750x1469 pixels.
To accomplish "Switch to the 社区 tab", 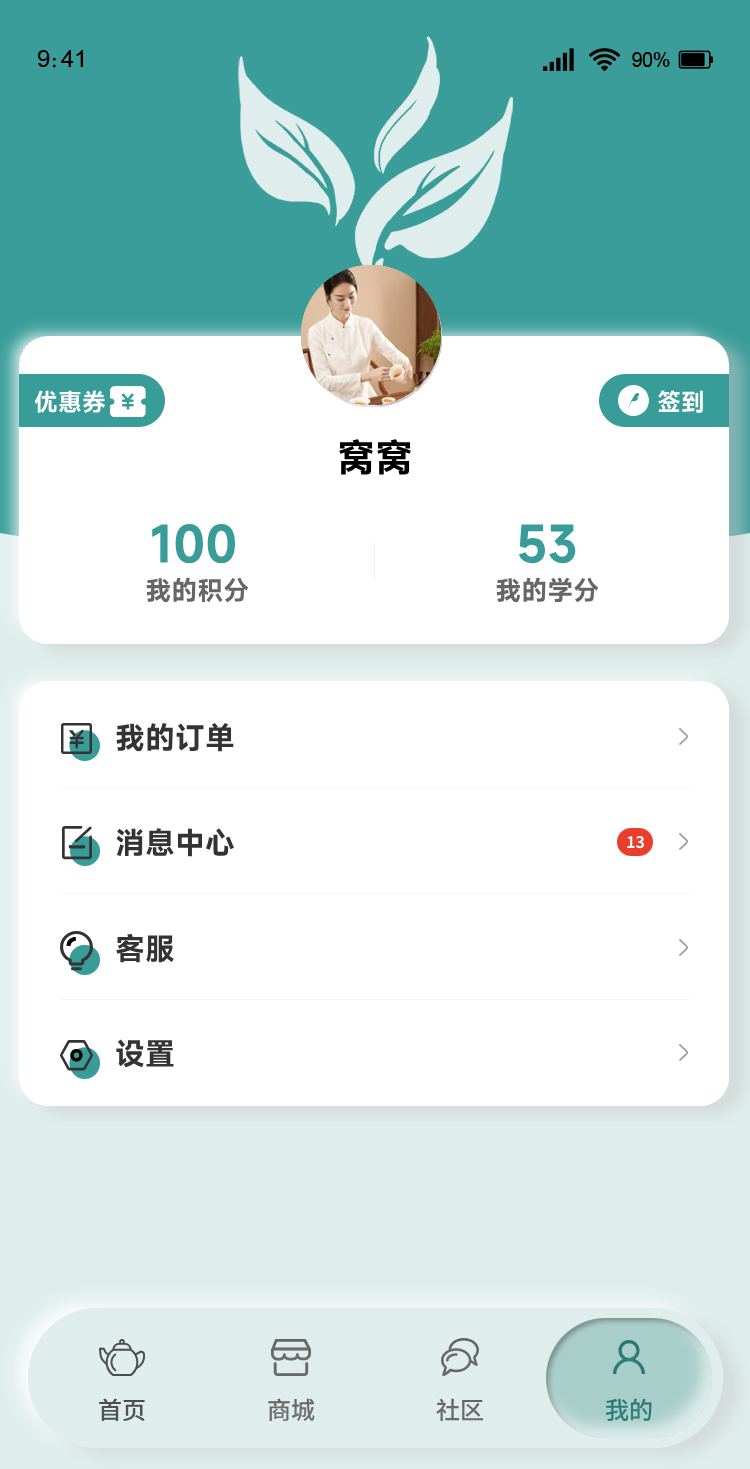I will click(459, 1385).
